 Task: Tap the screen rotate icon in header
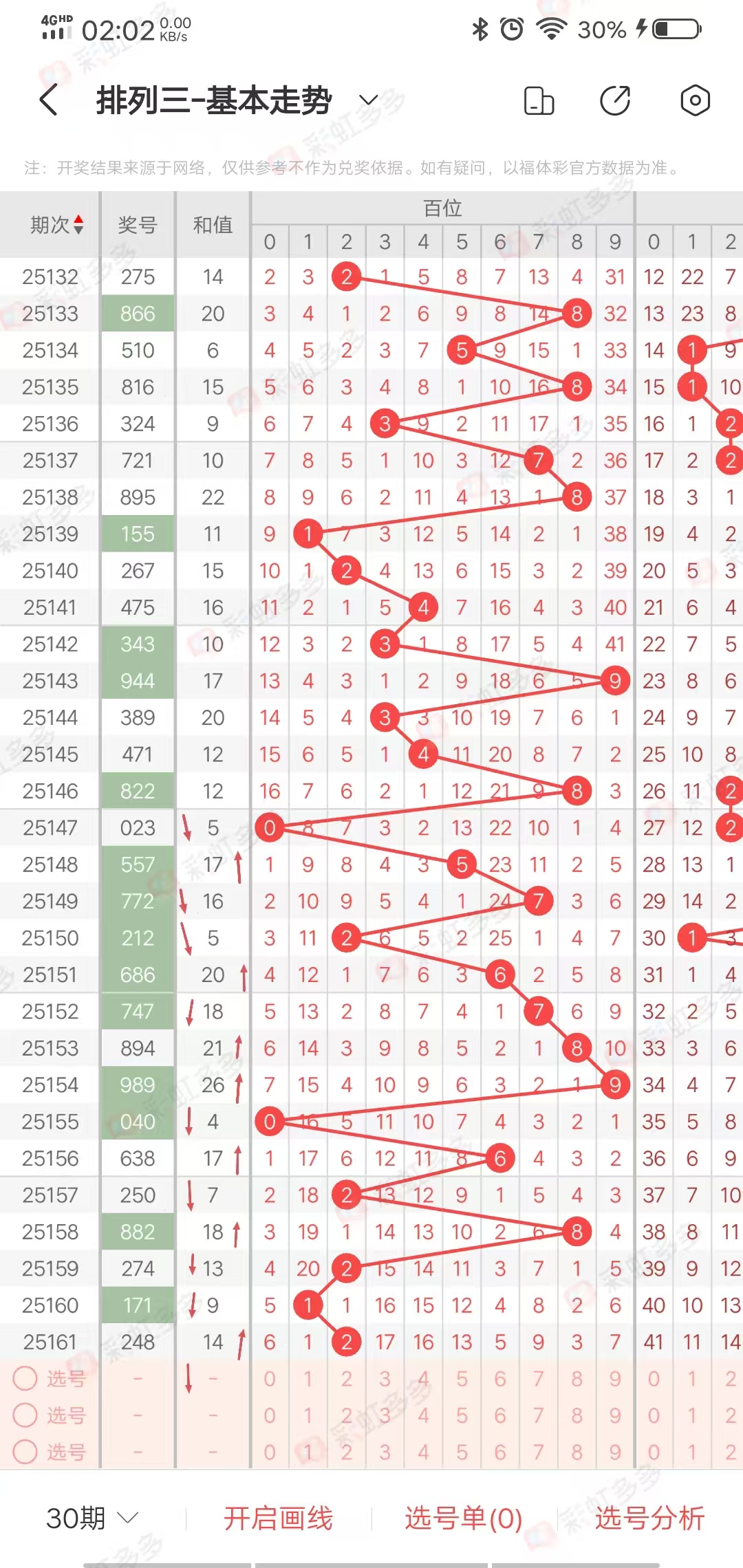point(539,100)
